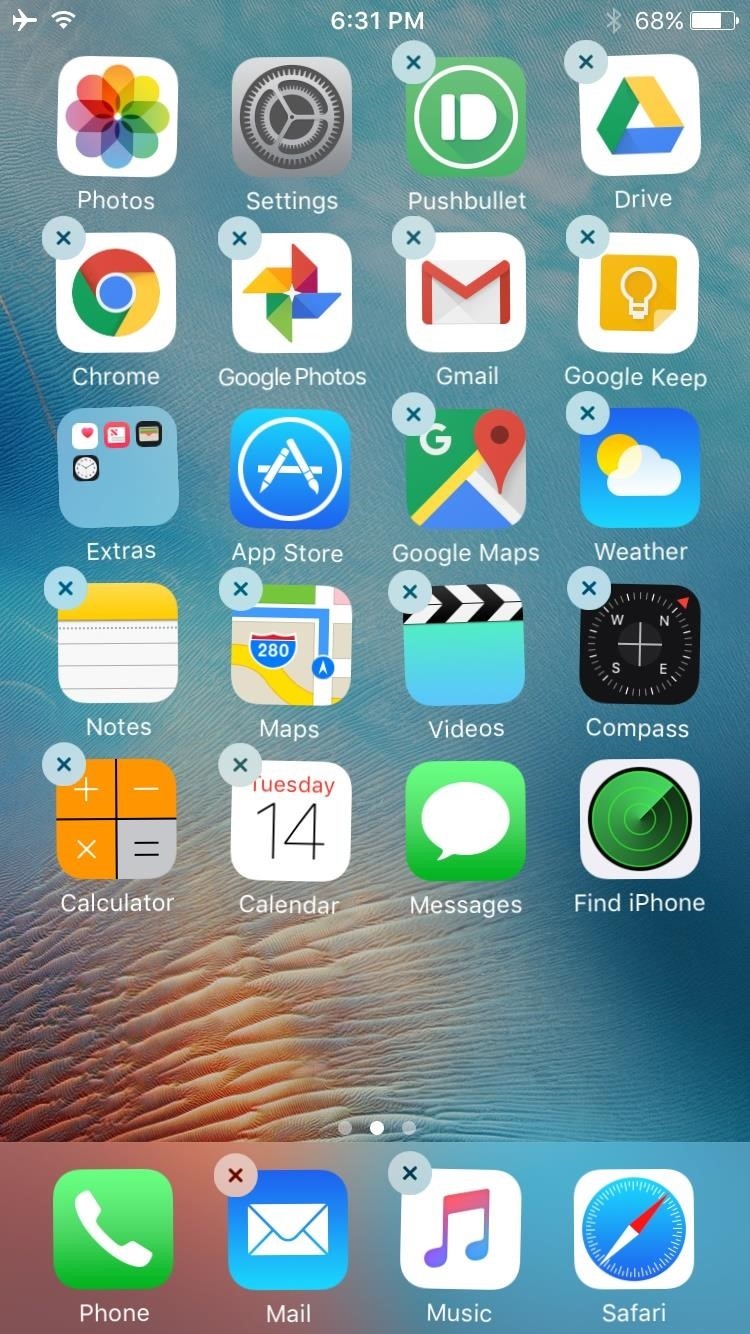
Task: Launch the App Store
Action: [289, 466]
